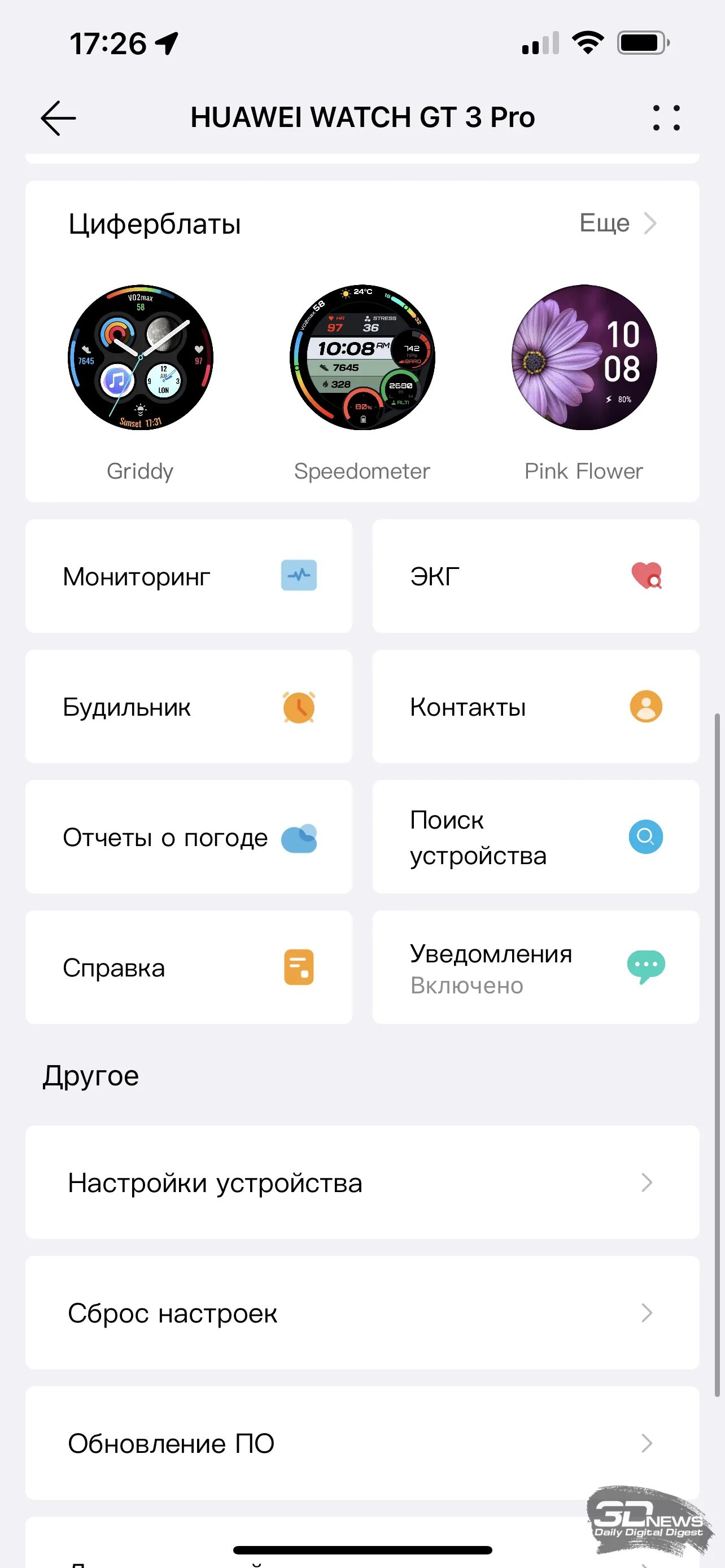Go back using the arrow icon

[x=58, y=117]
